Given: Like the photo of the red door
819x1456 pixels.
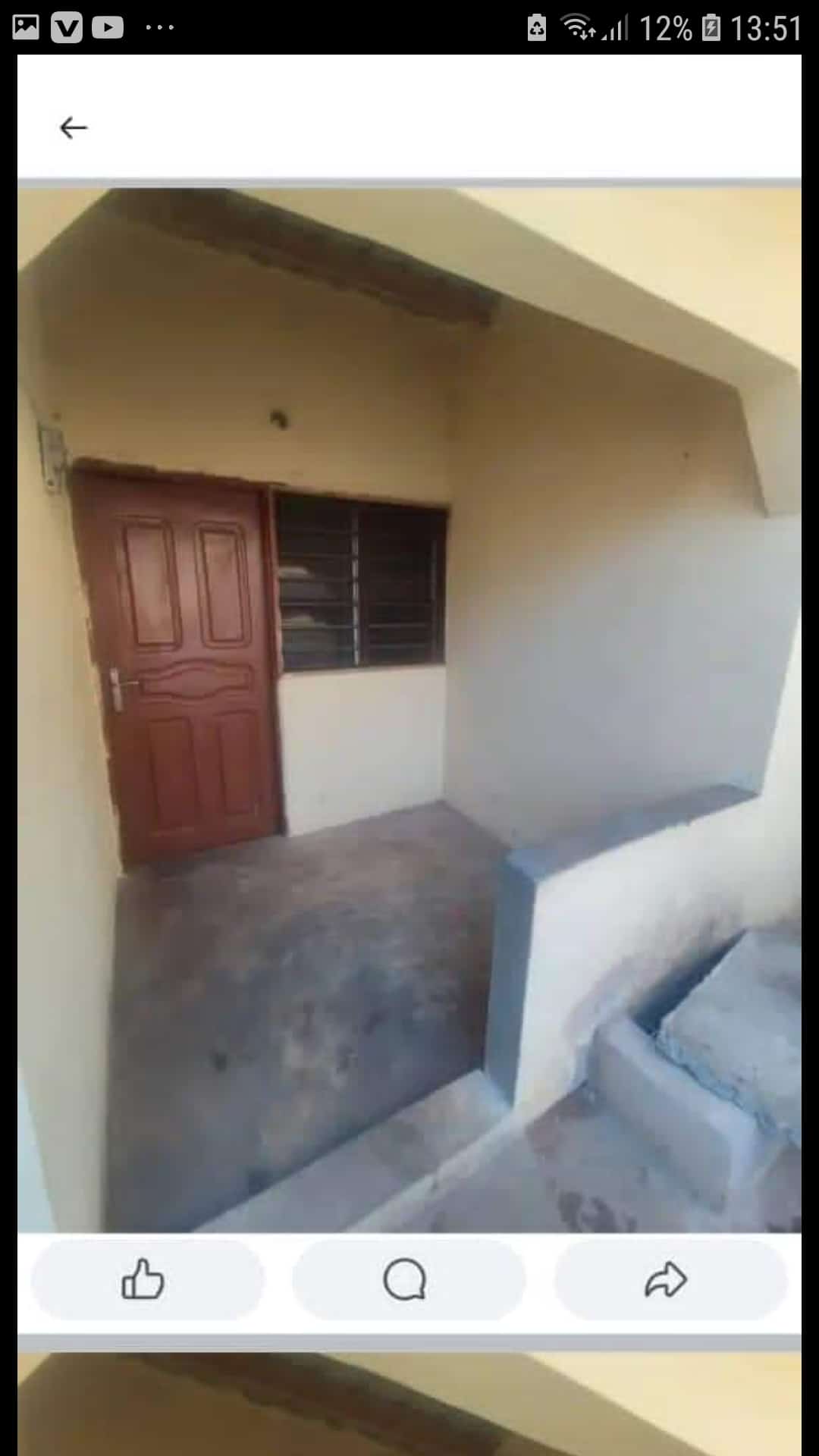Looking at the screenshot, I should (144, 1281).
